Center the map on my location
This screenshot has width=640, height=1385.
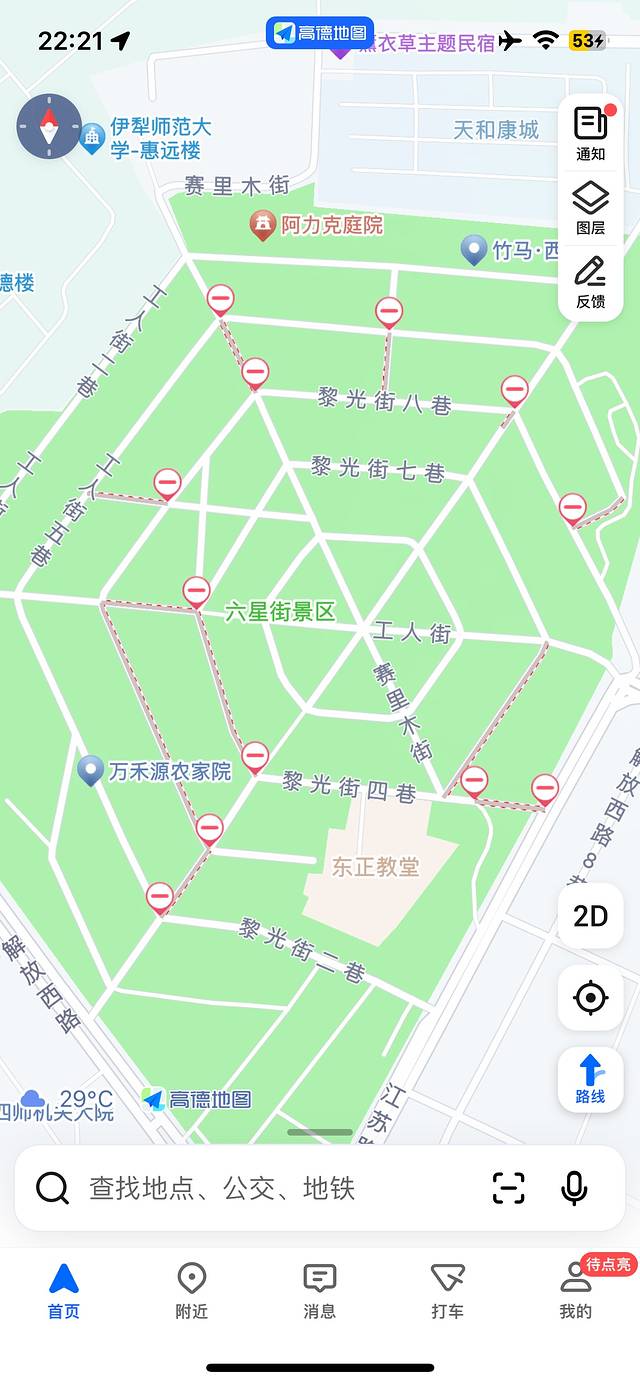pyautogui.click(x=590, y=997)
